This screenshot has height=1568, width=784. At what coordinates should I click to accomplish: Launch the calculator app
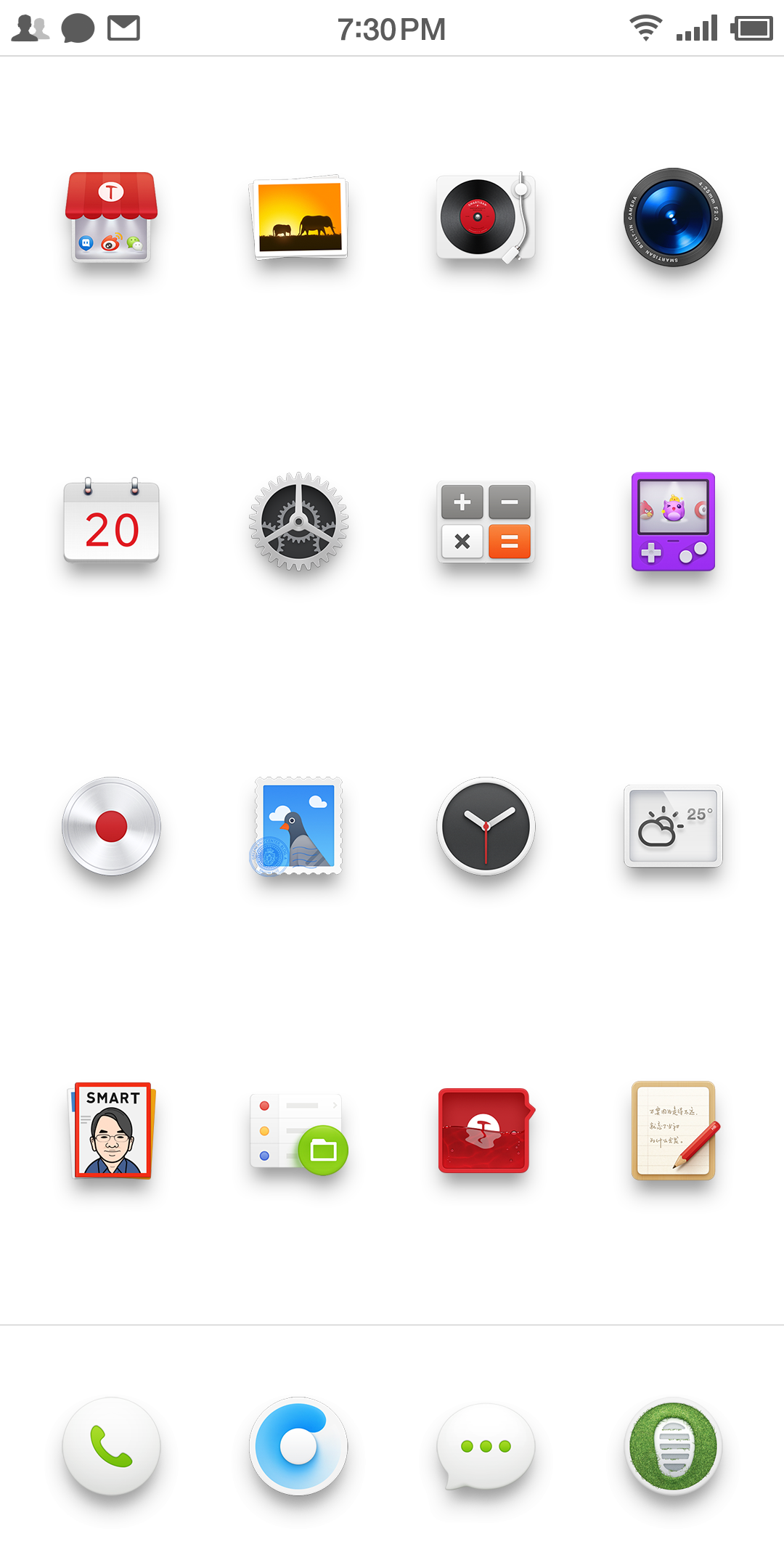[x=486, y=522]
